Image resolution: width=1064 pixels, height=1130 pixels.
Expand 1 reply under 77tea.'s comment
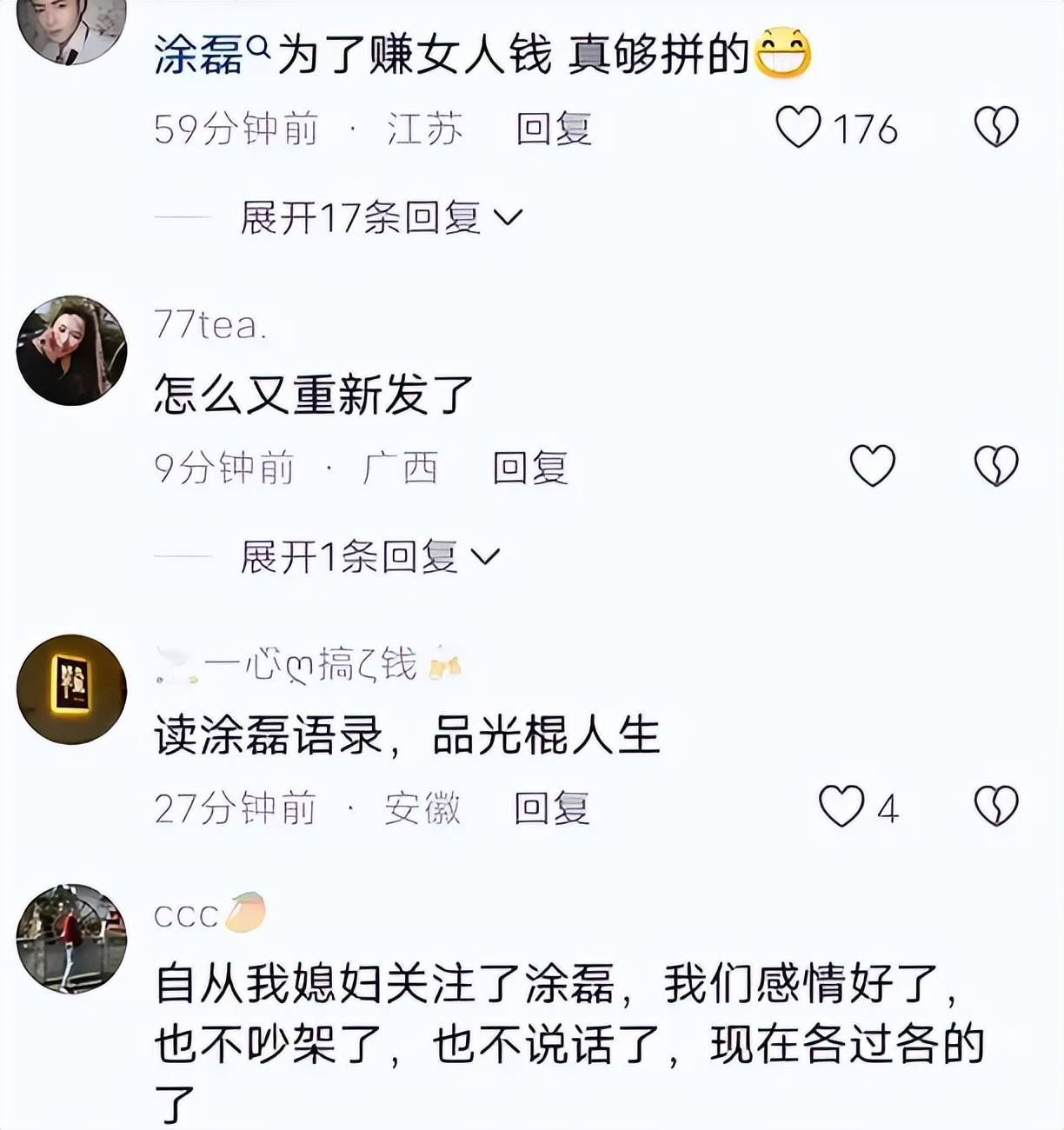(x=369, y=556)
